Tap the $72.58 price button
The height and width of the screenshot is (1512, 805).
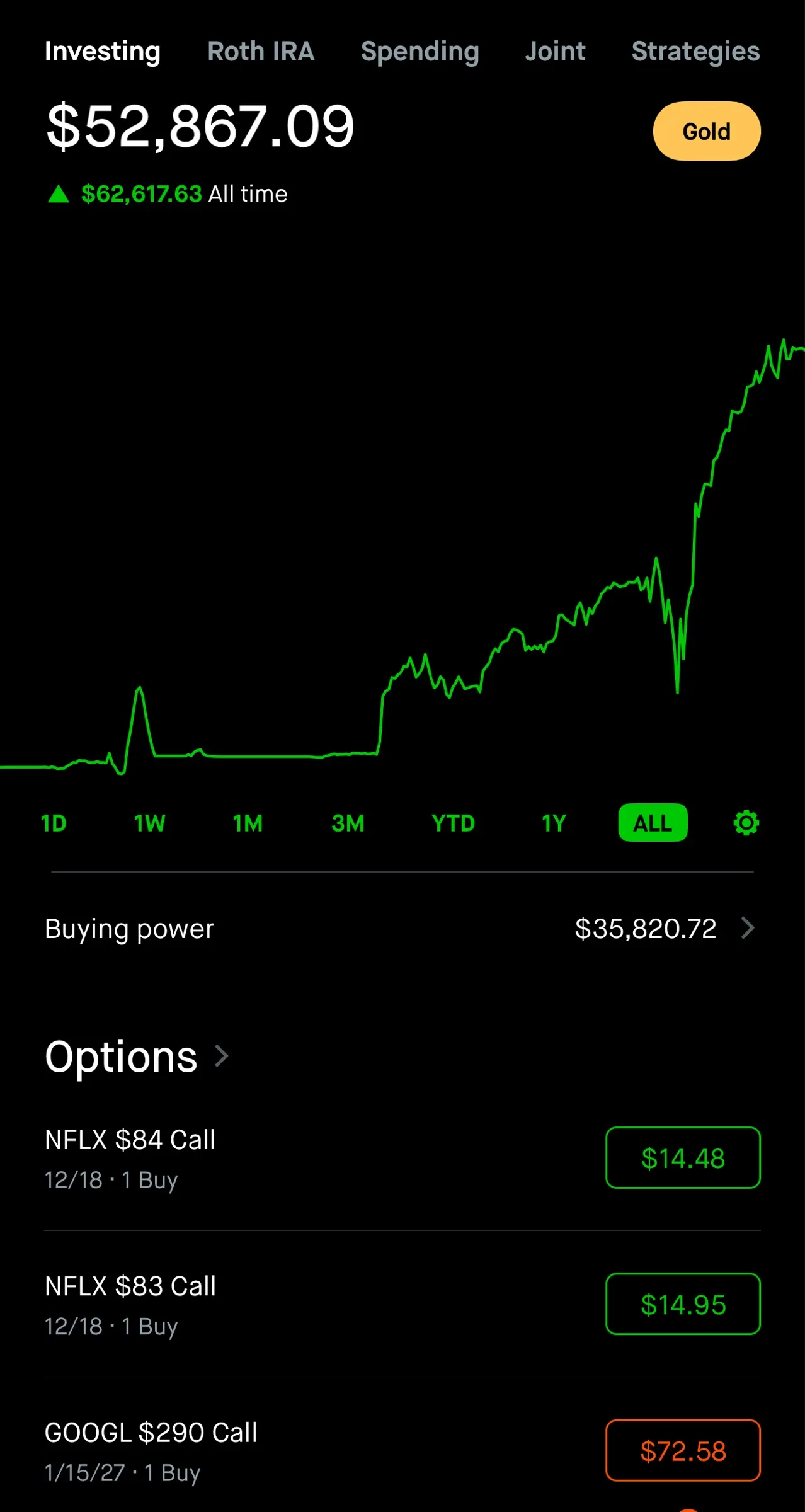click(x=683, y=1450)
